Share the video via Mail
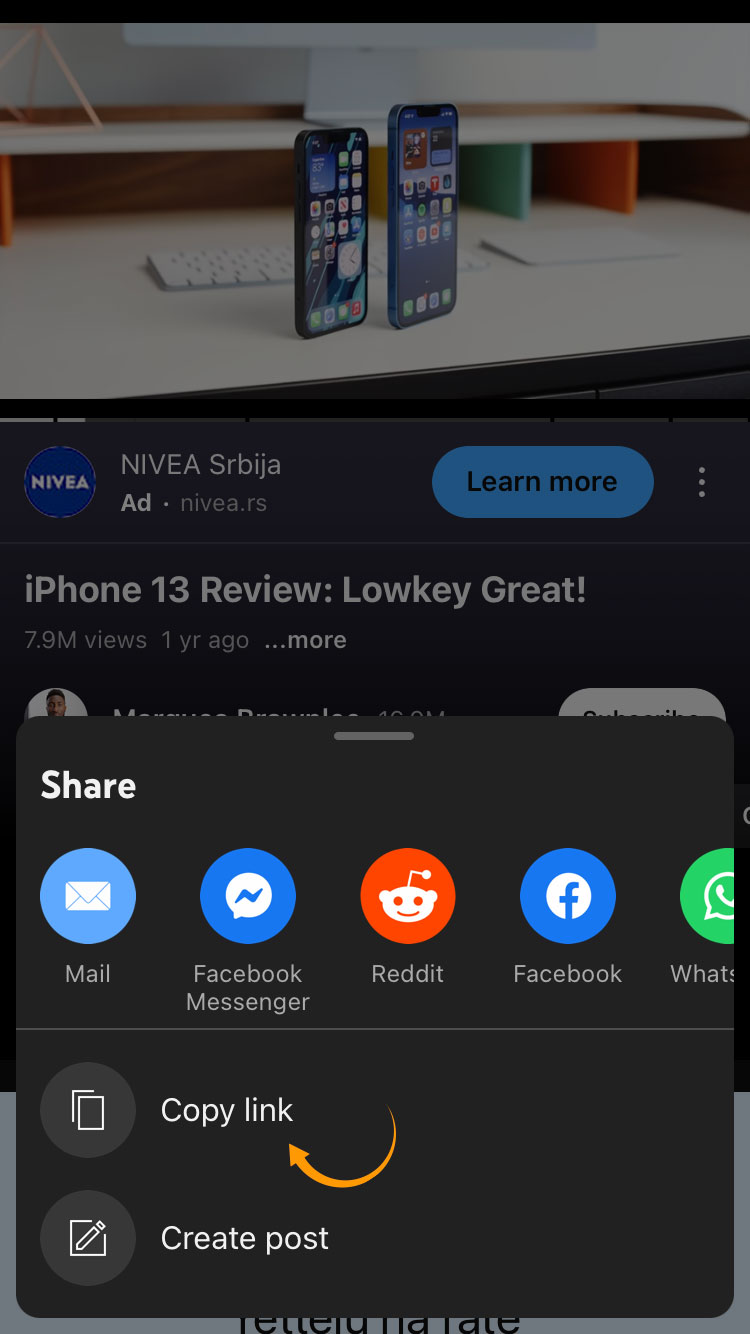 point(88,896)
